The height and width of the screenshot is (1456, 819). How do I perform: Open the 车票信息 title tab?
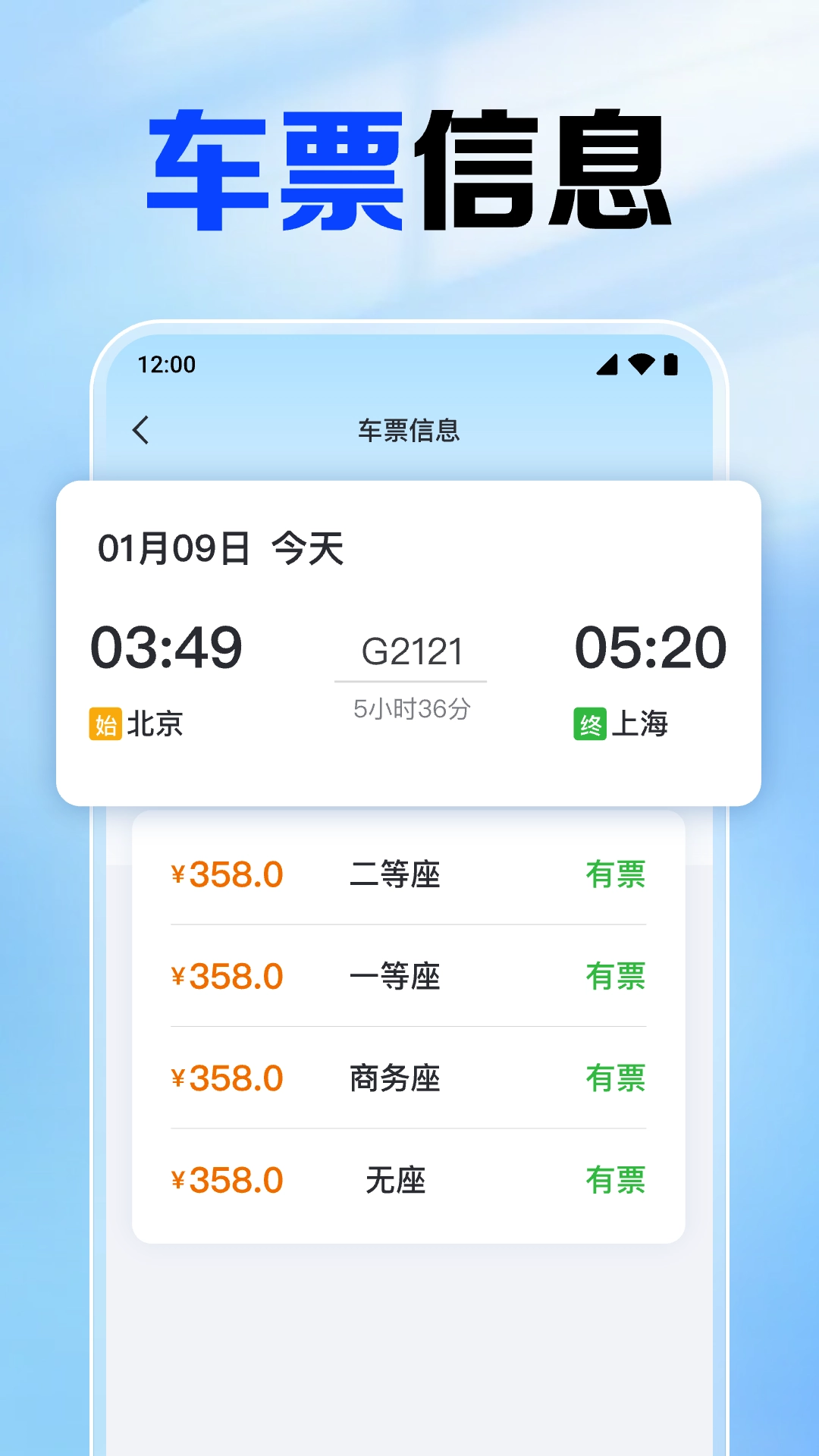click(x=409, y=429)
